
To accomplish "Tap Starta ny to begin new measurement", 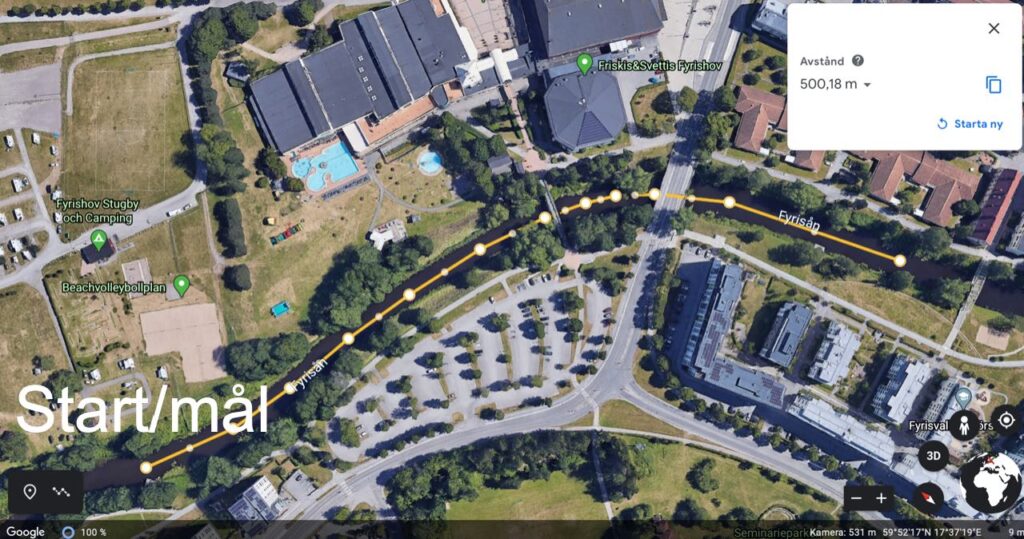I will (x=969, y=124).
